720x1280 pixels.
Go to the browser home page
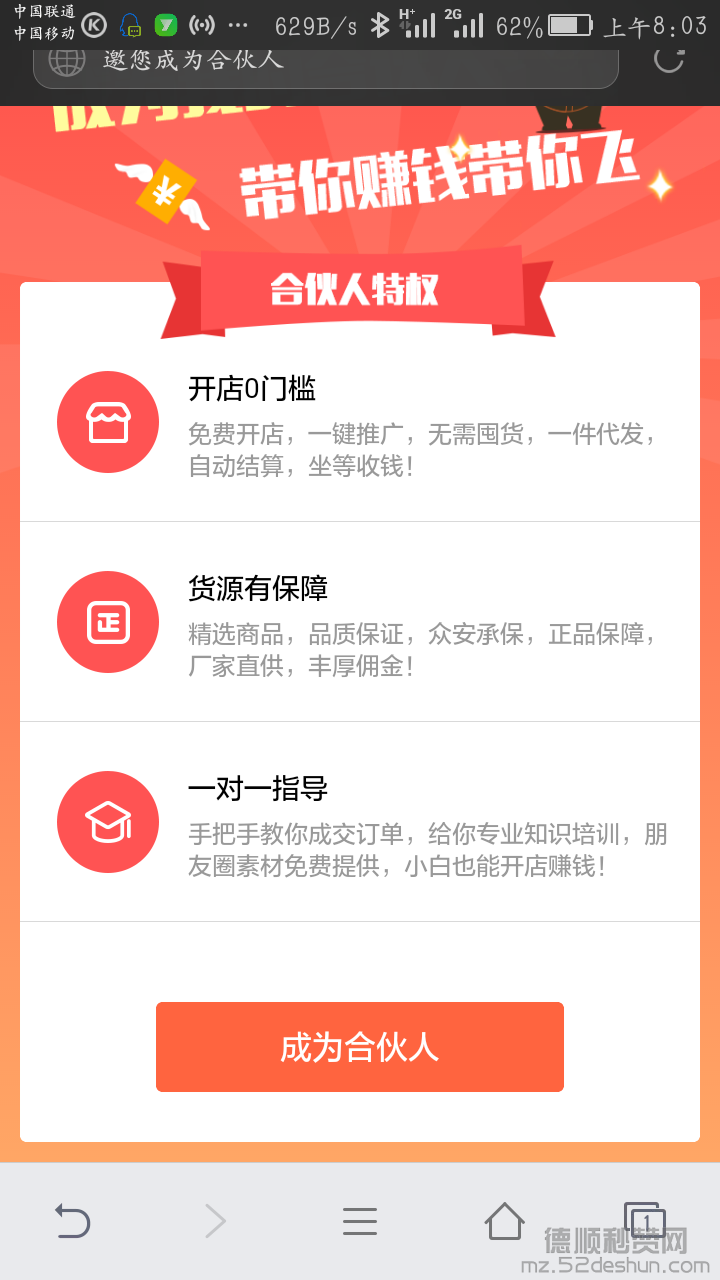click(x=504, y=1221)
